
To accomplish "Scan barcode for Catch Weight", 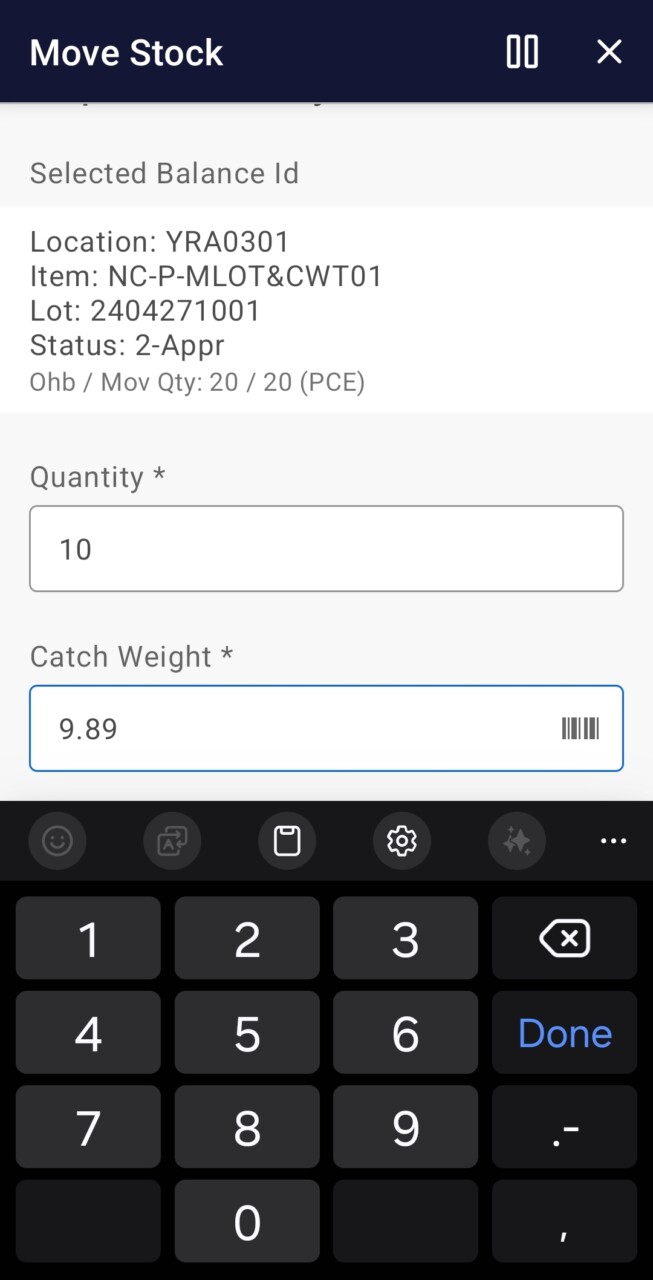I will (x=580, y=729).
